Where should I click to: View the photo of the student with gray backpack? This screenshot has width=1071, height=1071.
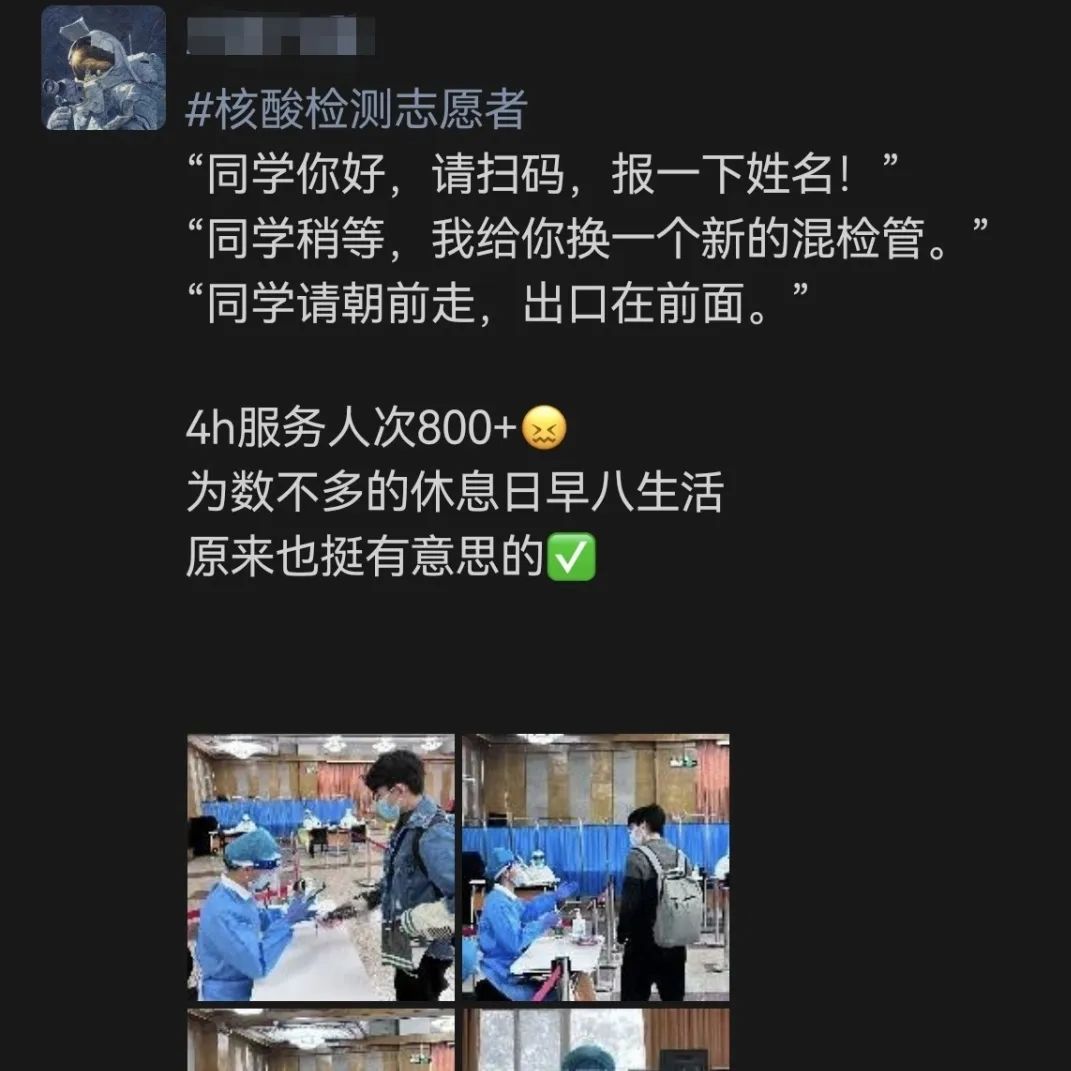[x=596, y=867]
